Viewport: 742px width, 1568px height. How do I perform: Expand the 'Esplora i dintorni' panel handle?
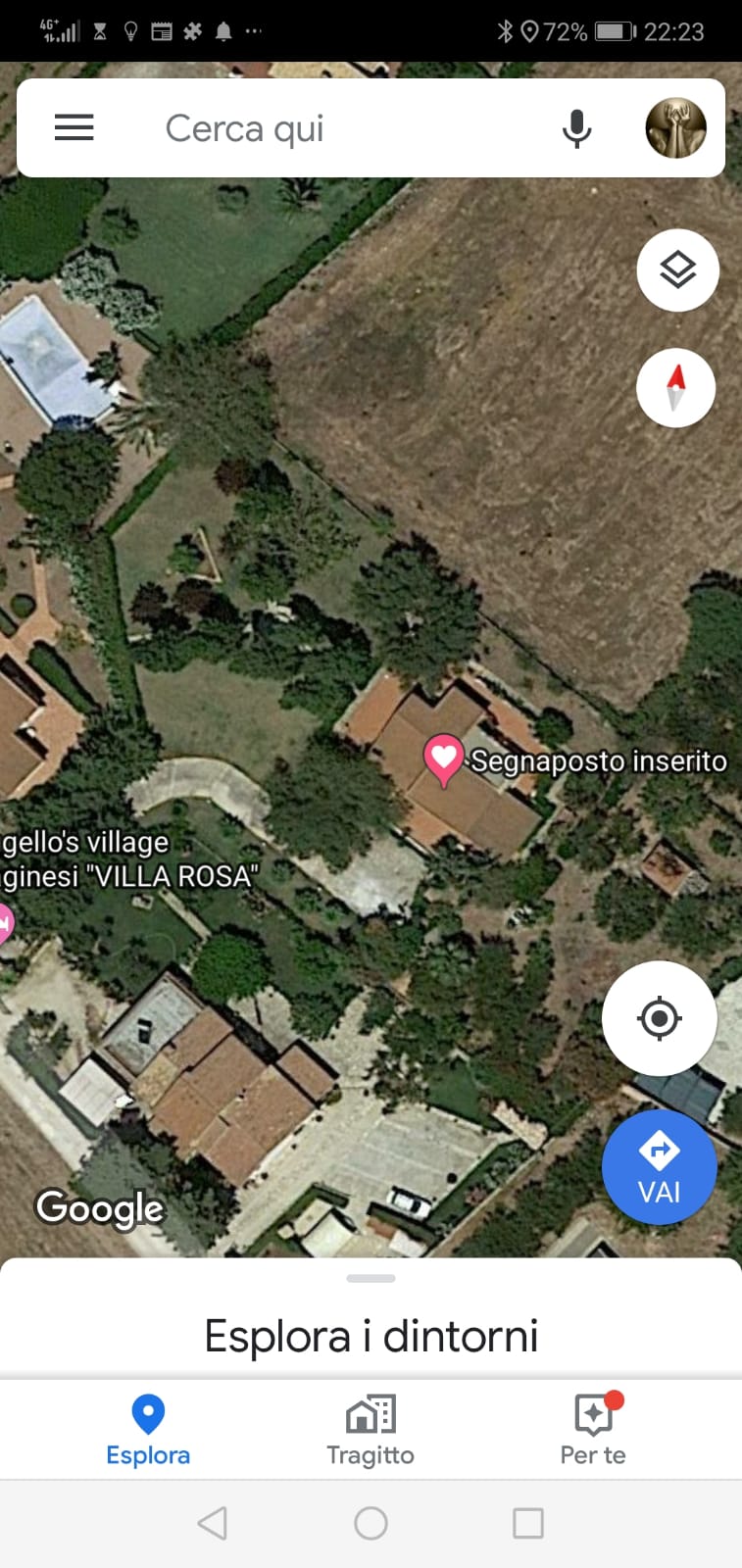(371, 1278)
